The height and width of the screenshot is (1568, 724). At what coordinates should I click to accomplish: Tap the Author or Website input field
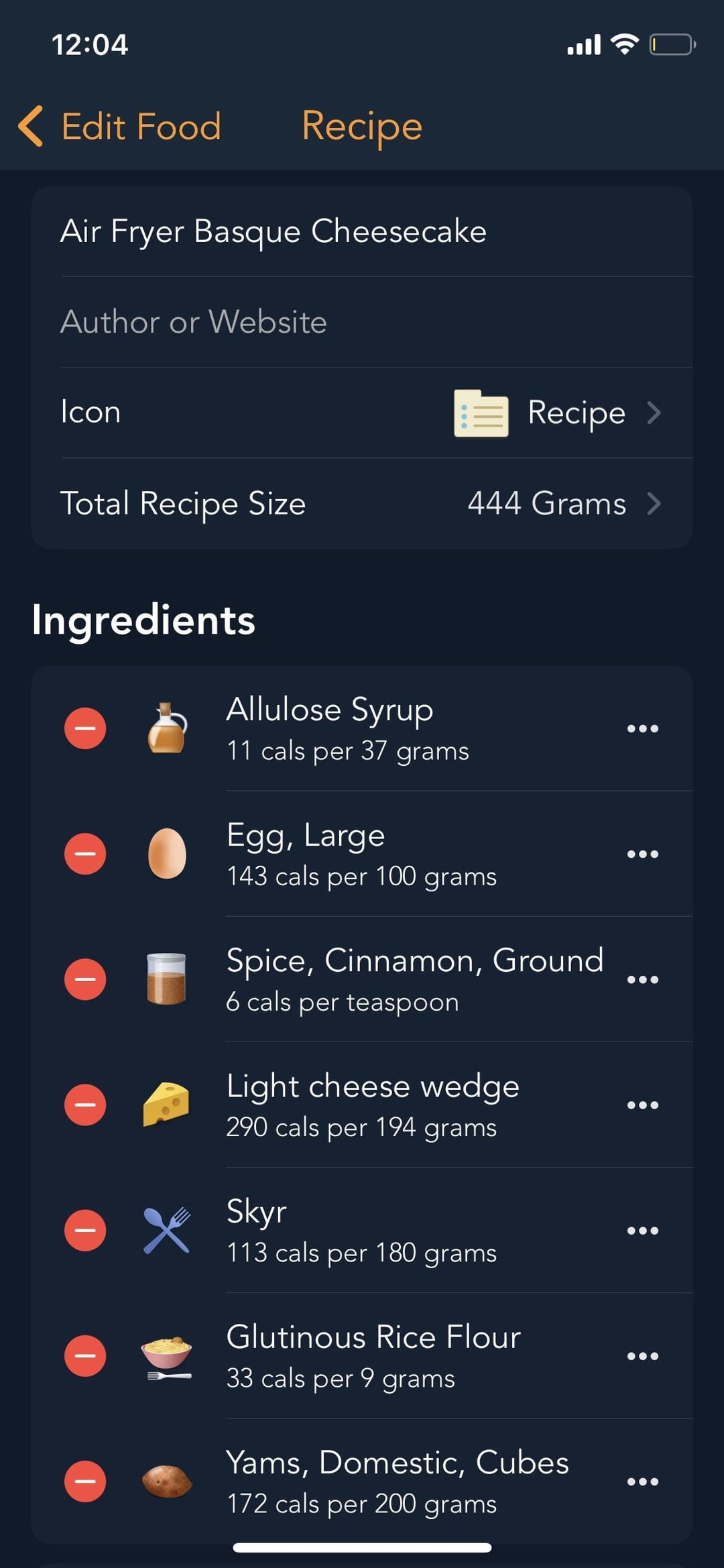(194, 323)
